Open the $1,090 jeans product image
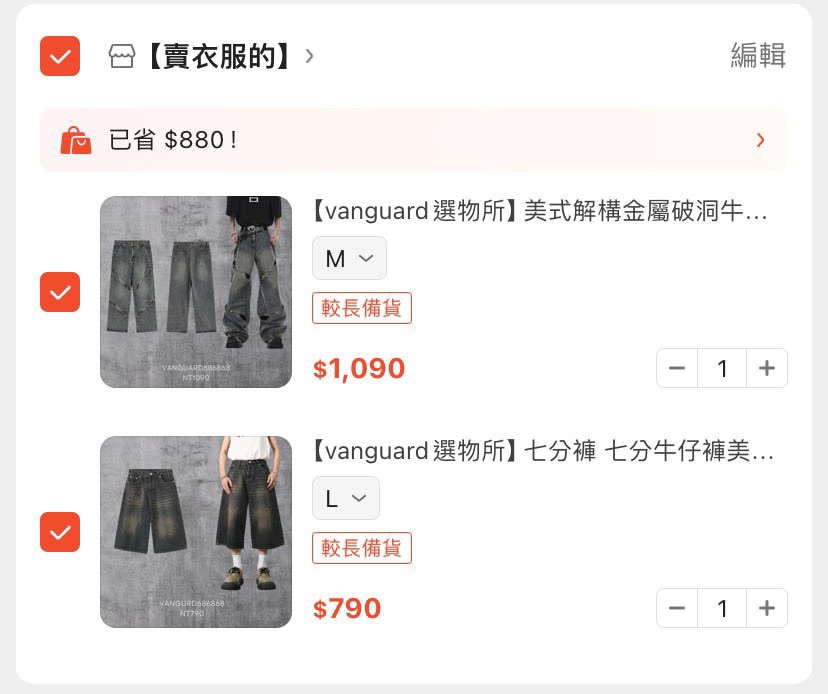This screenshot has width=828, height=694. coord(196,292)
